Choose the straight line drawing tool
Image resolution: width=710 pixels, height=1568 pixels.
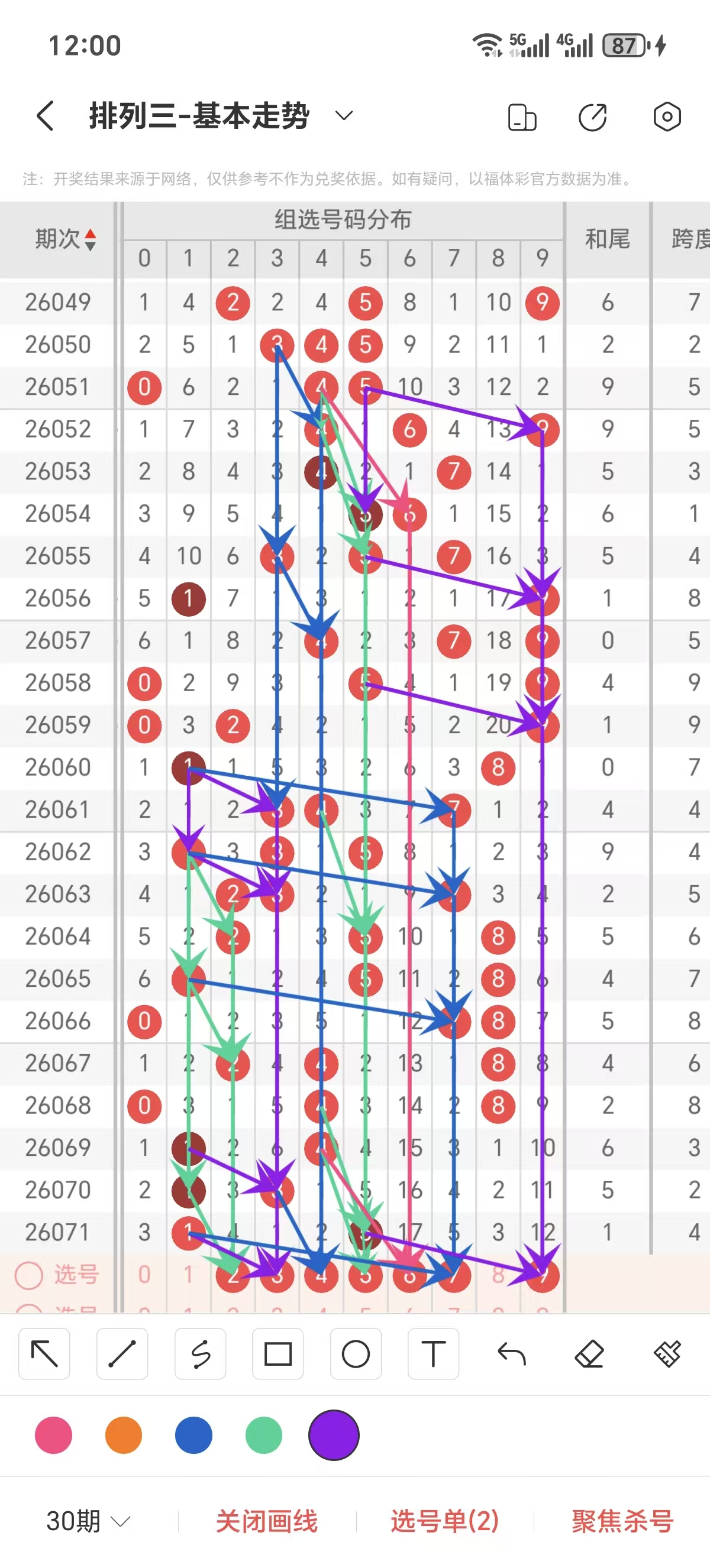(122, 1355)
